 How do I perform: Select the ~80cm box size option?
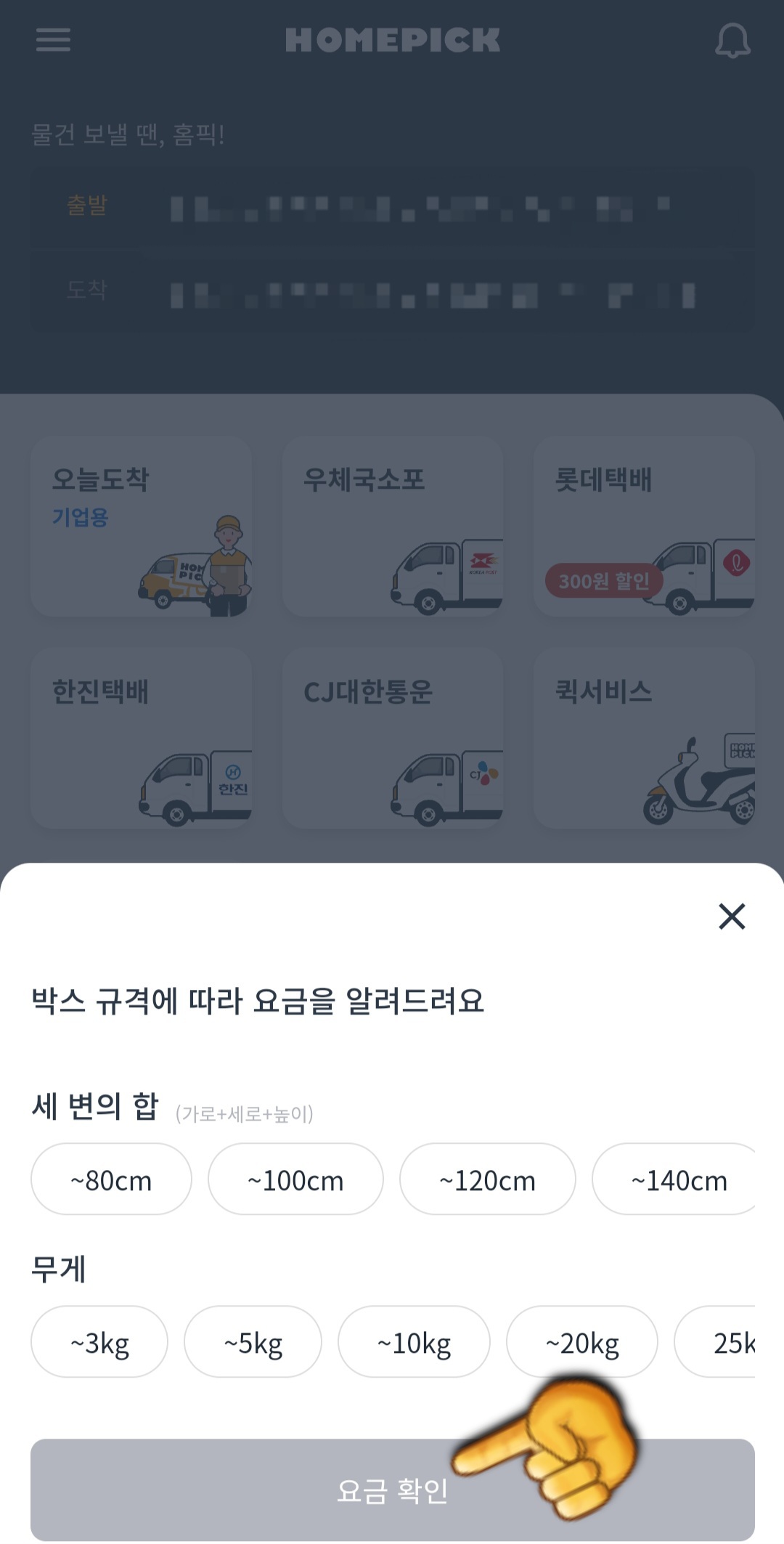tap(110, 1179)
